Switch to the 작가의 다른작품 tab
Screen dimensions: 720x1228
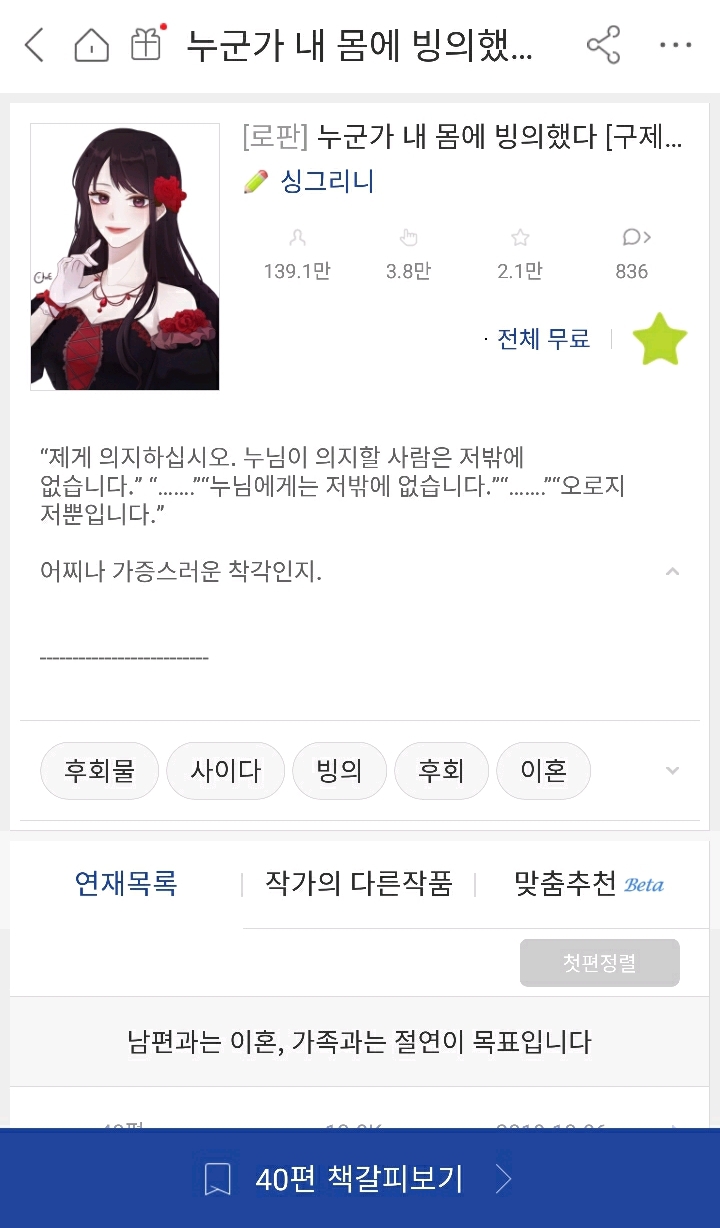click(x=358, y=884)
